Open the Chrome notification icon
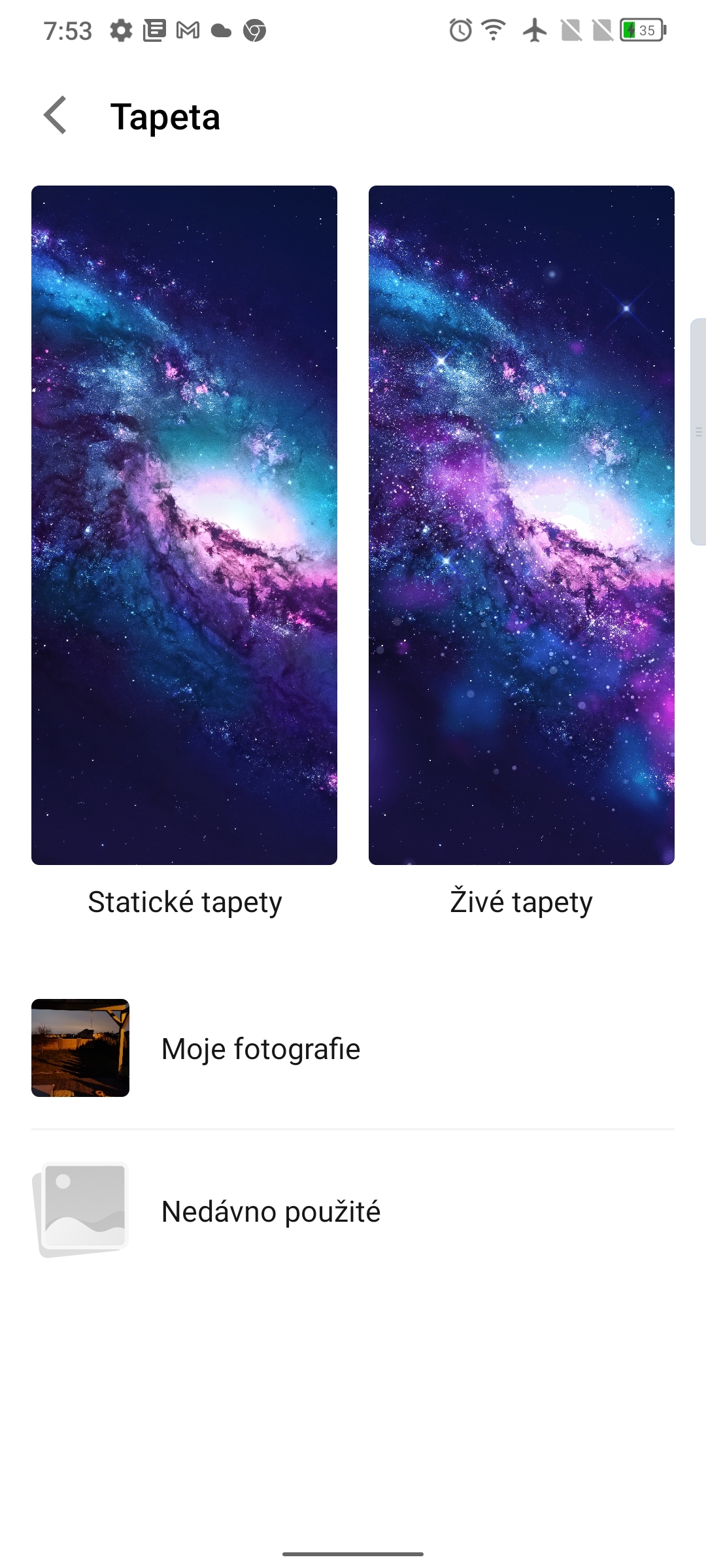The height and width of the screenshot is (1568, 706). pos(255,29)
